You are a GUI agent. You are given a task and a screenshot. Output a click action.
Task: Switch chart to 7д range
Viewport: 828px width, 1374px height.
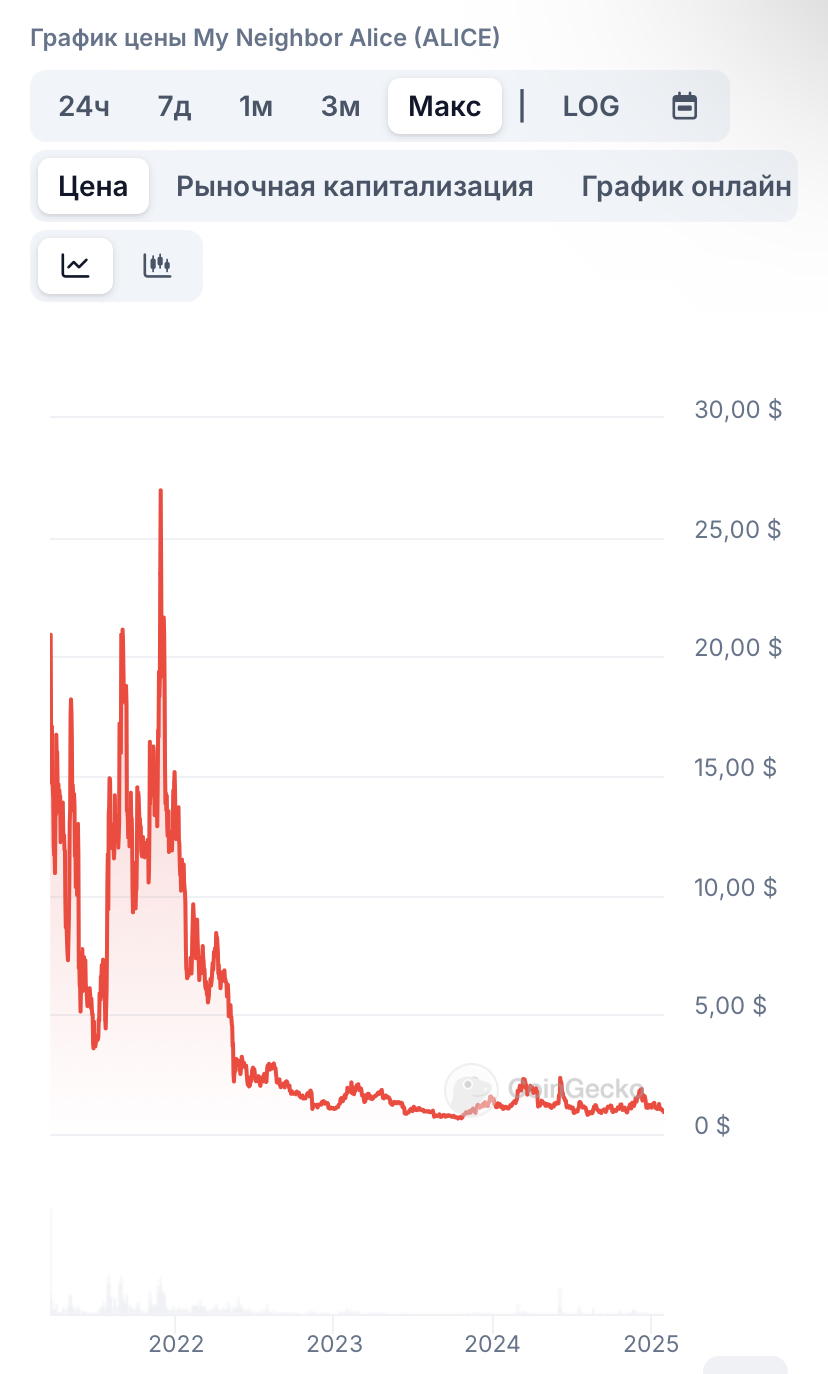point(174,106)
